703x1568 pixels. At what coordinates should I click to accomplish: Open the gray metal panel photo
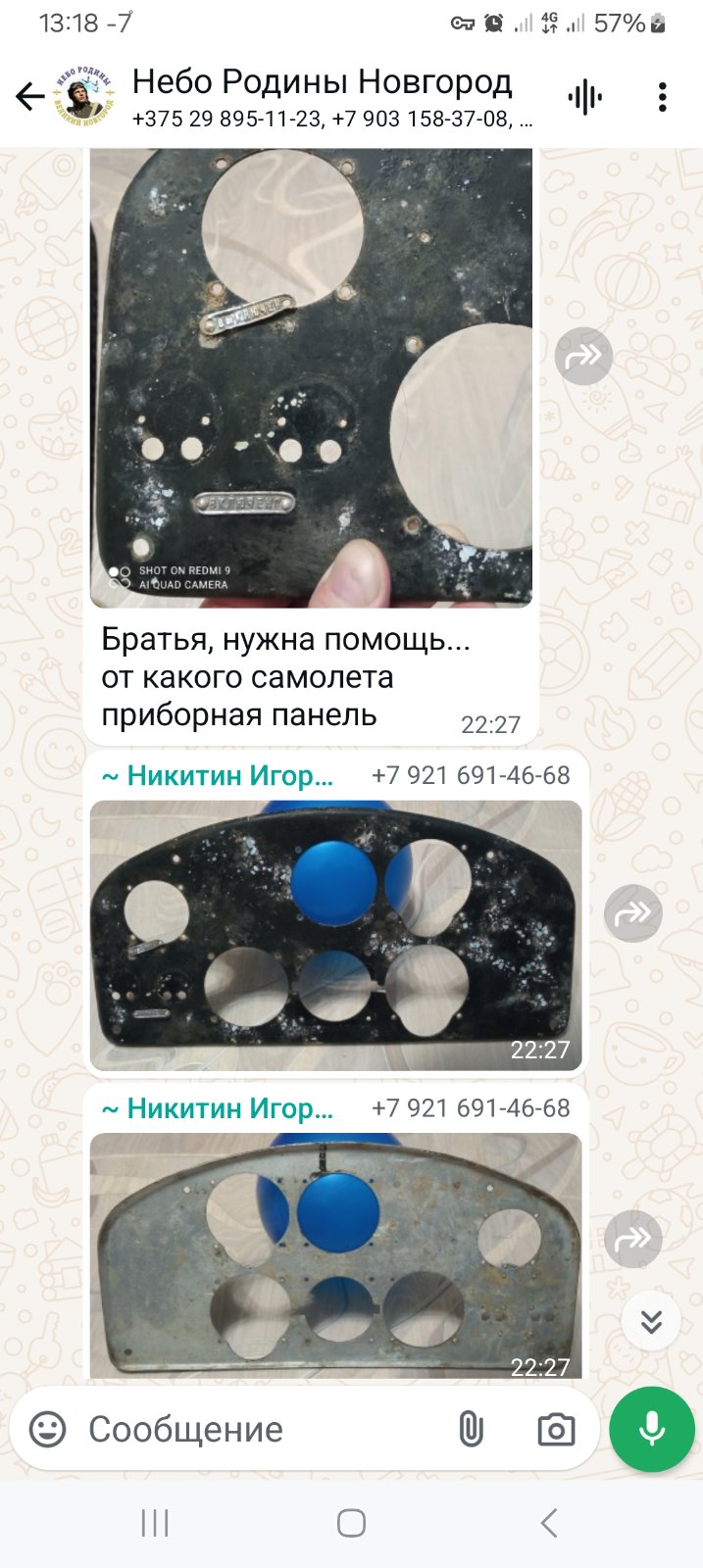coord(335,1256)
